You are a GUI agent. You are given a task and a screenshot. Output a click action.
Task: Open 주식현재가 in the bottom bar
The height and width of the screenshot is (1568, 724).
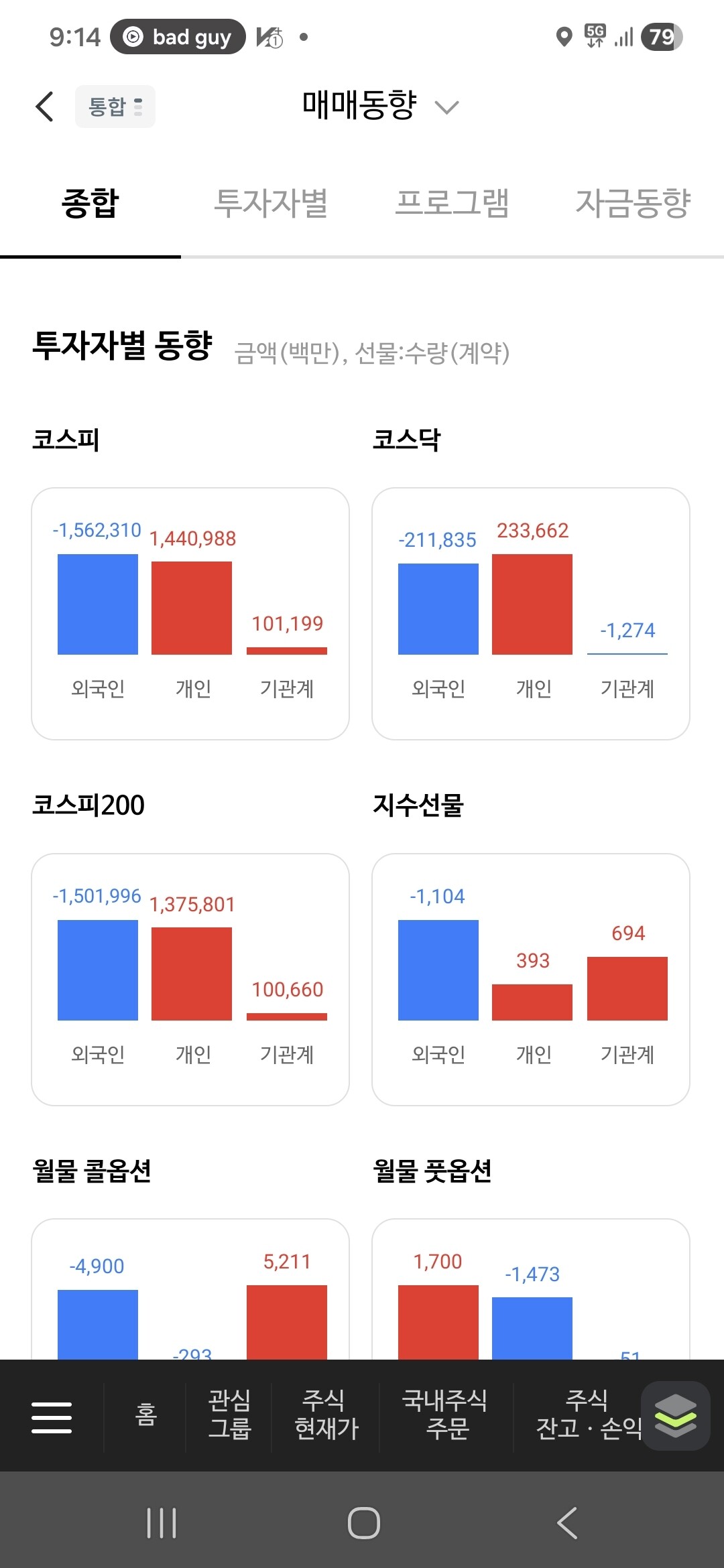pos(326,1415)
